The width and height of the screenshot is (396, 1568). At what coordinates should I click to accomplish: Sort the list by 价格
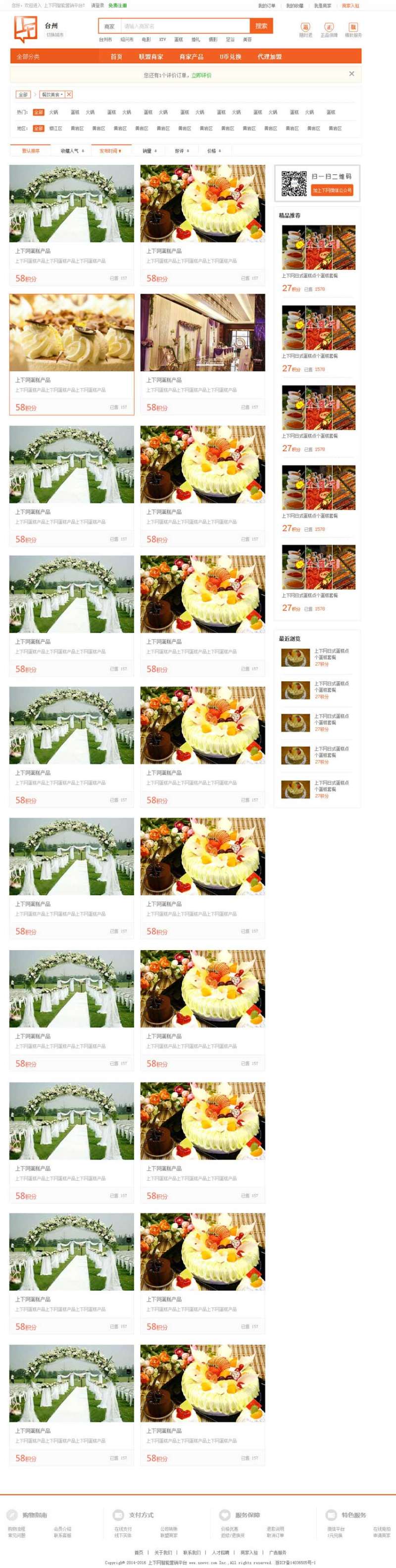click(213, 151)
